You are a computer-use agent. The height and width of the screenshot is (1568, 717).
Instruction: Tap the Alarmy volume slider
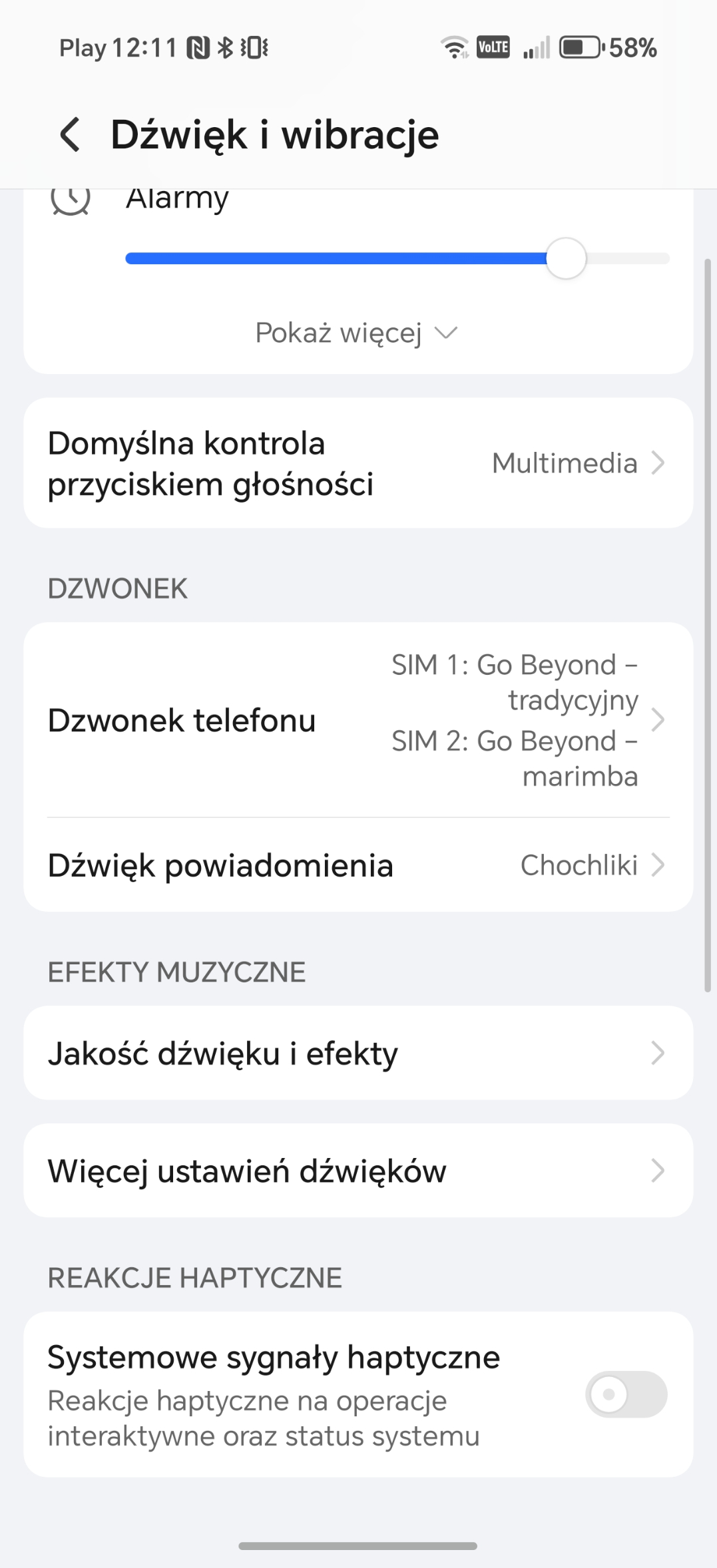pyautogui.click(x=397, y=259)
